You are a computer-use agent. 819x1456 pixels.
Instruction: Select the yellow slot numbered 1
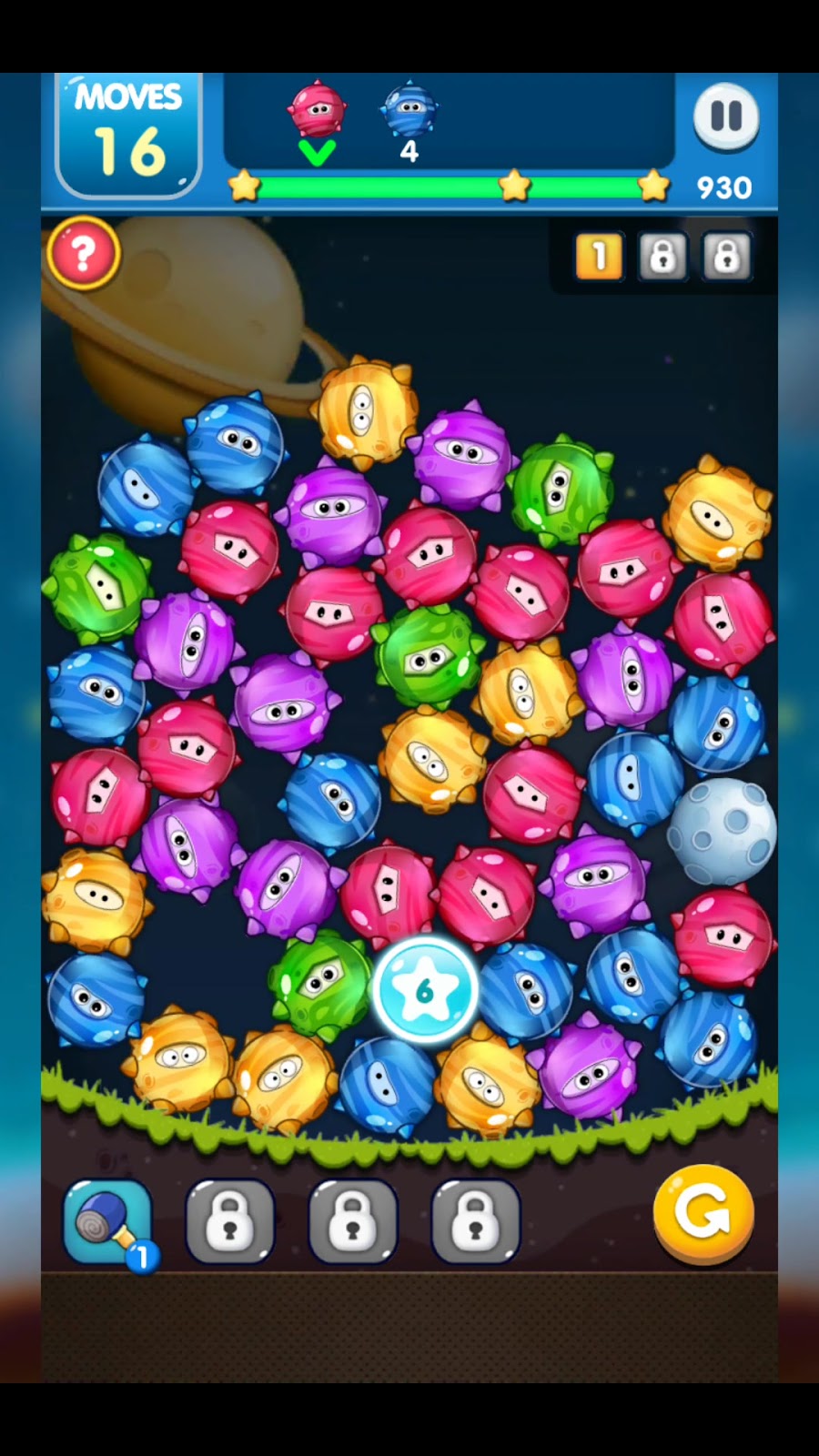pos(599,257)
